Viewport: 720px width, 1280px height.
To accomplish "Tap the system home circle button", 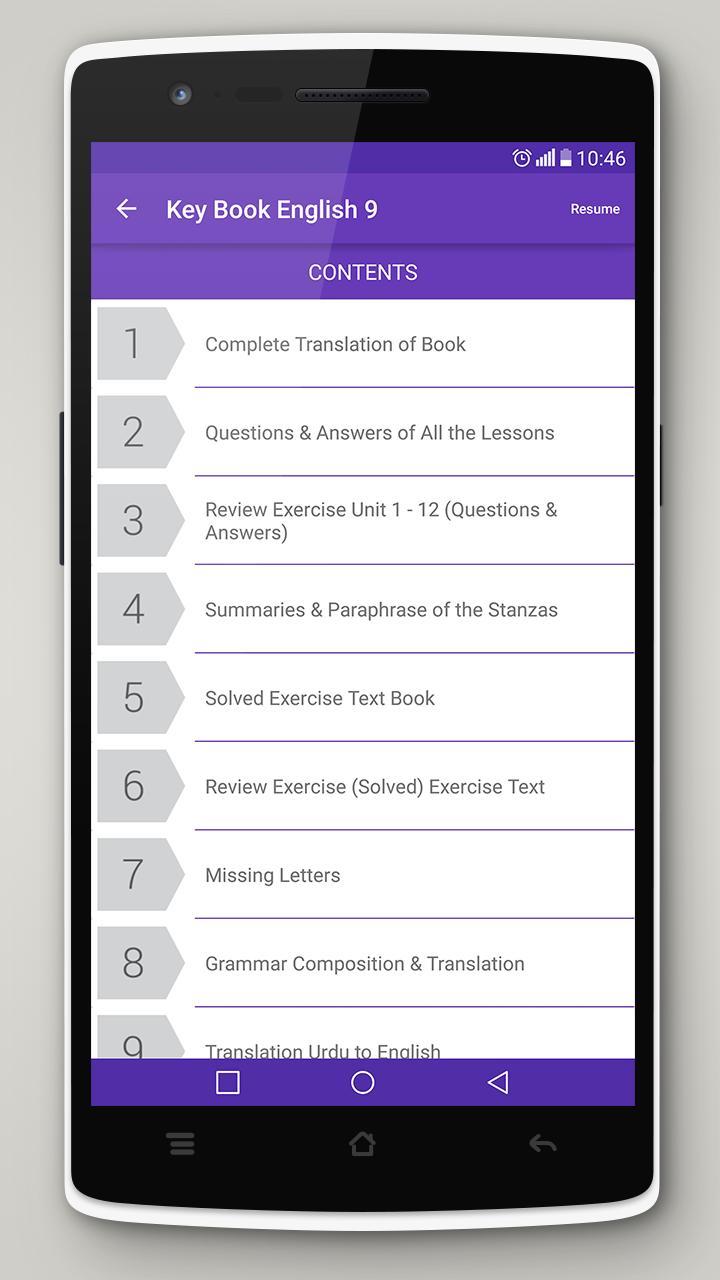I will pyautogui.click(x=362, y=1082).
